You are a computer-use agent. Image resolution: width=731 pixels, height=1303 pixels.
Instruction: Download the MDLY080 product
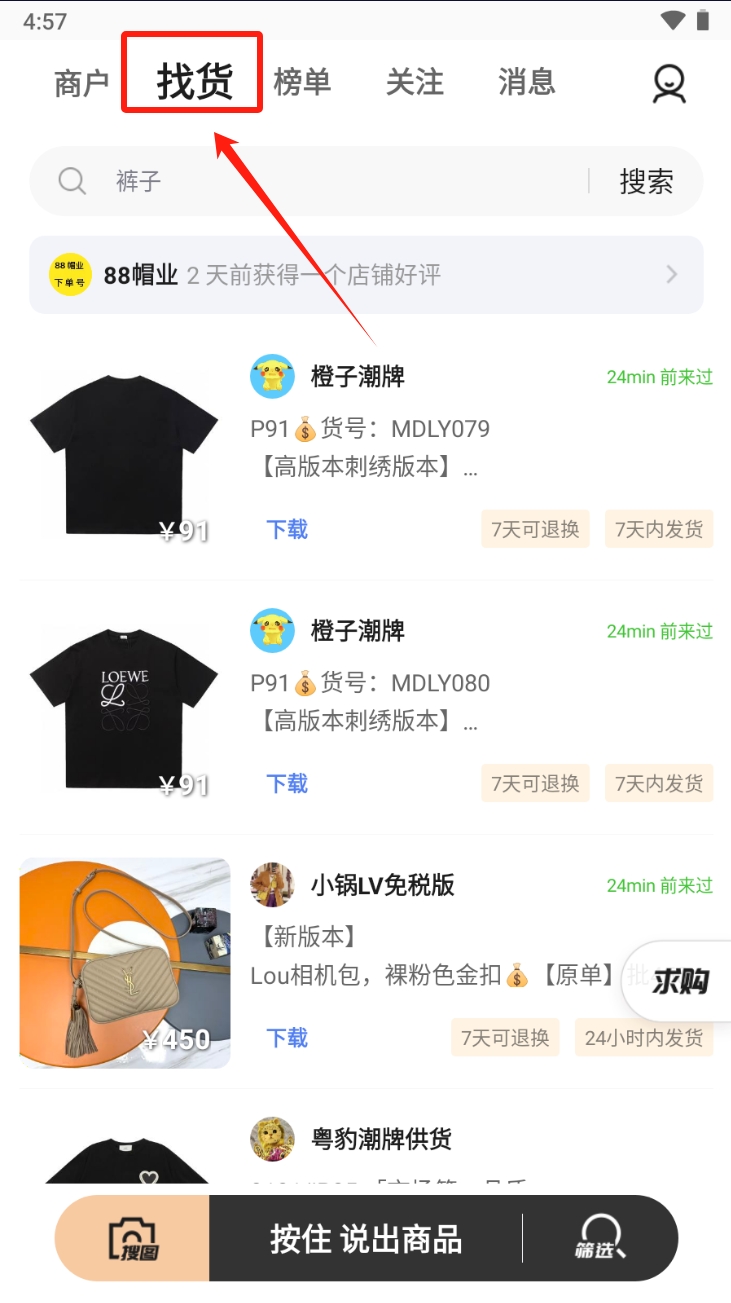click(287, 783)
